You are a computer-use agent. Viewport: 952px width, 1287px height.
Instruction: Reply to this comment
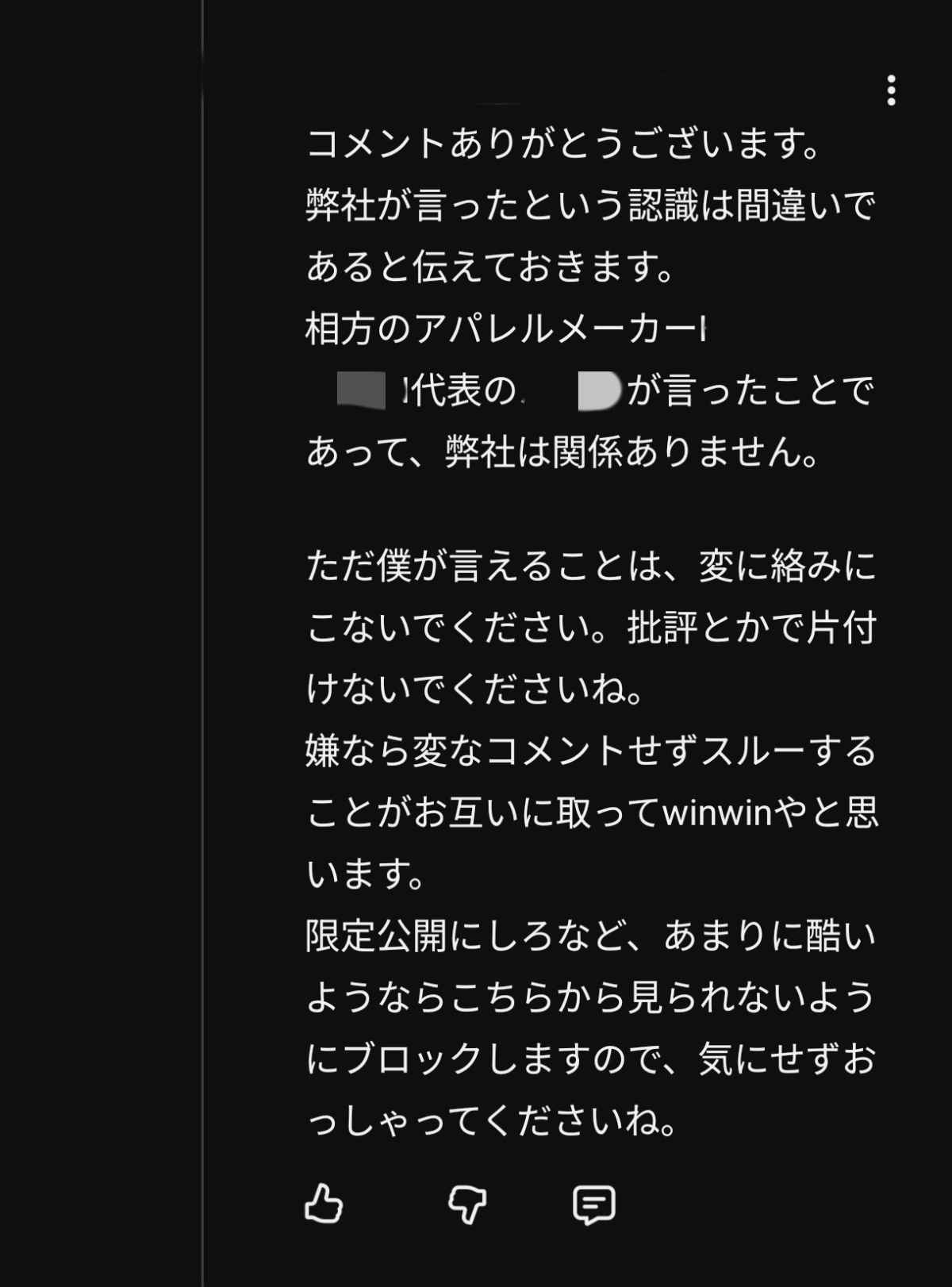[593, 1204]
